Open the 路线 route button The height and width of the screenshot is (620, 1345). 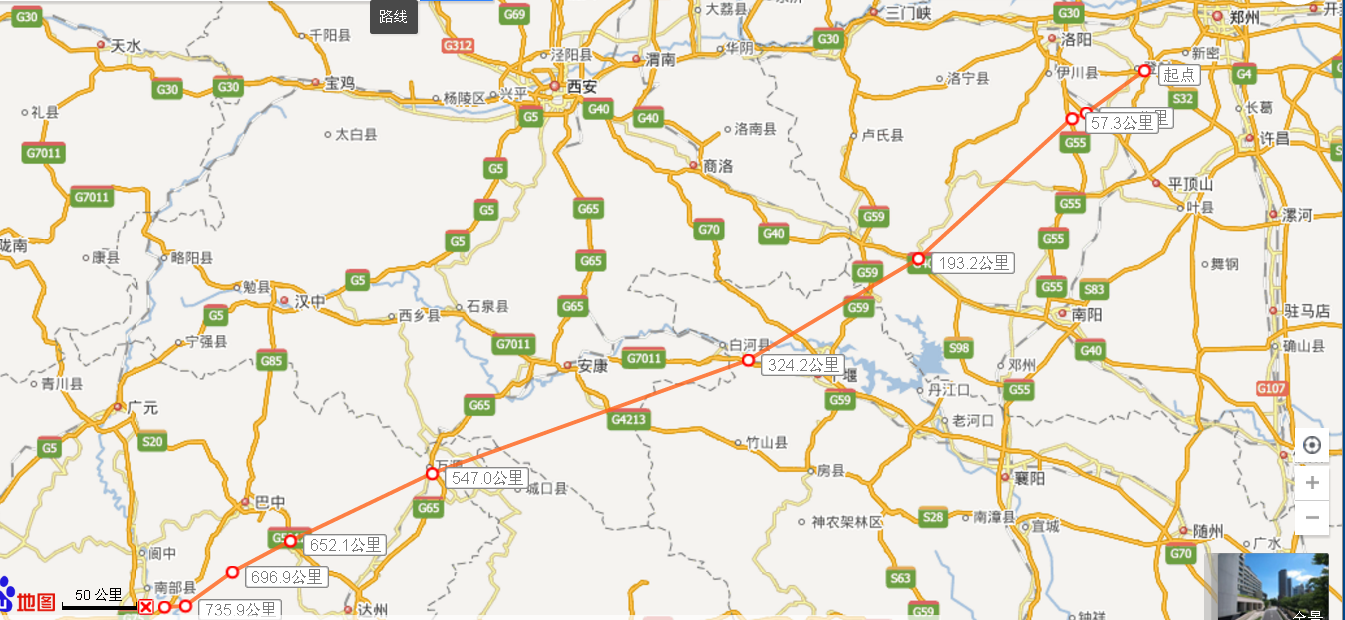click(x=393, y=16)
